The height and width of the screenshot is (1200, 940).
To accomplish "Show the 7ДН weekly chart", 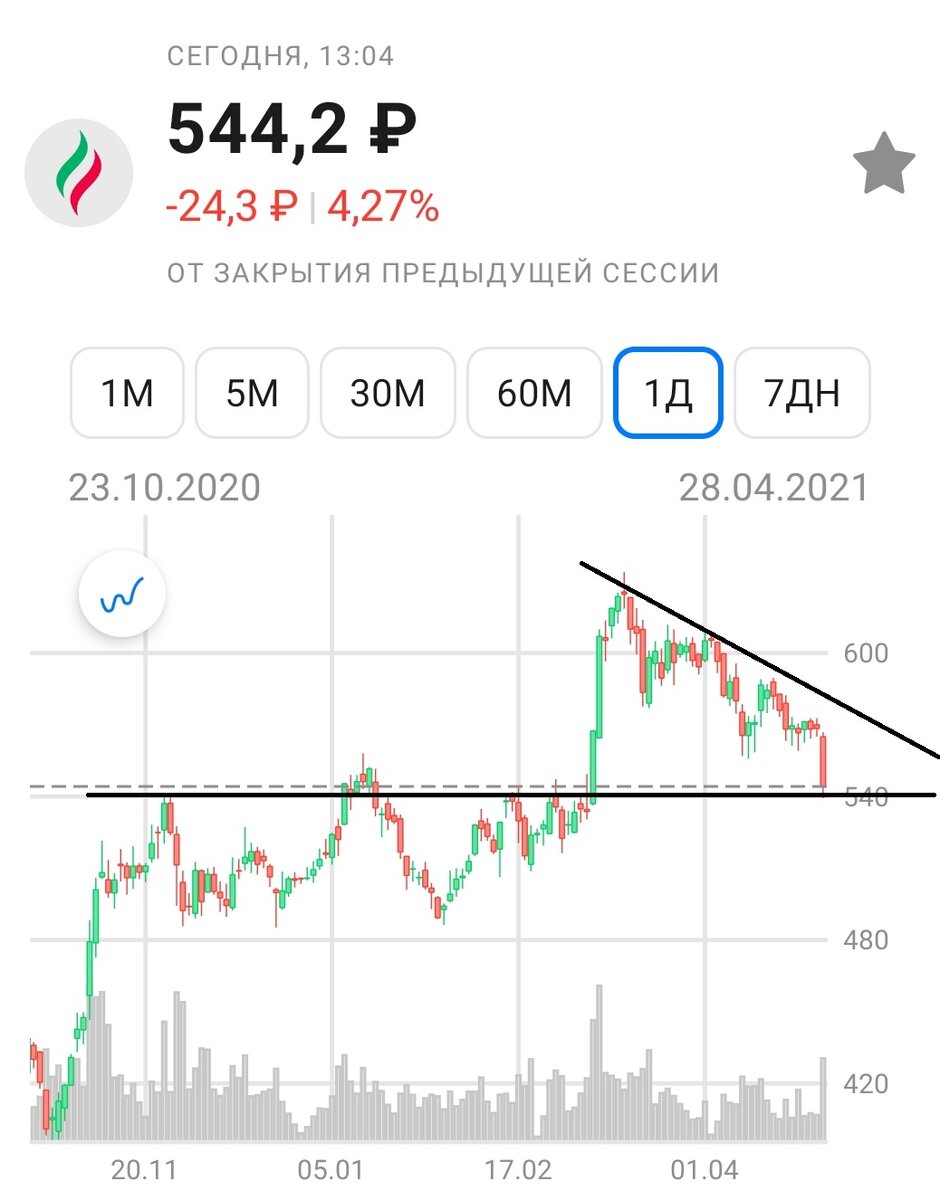I will (x=802, y=393).
